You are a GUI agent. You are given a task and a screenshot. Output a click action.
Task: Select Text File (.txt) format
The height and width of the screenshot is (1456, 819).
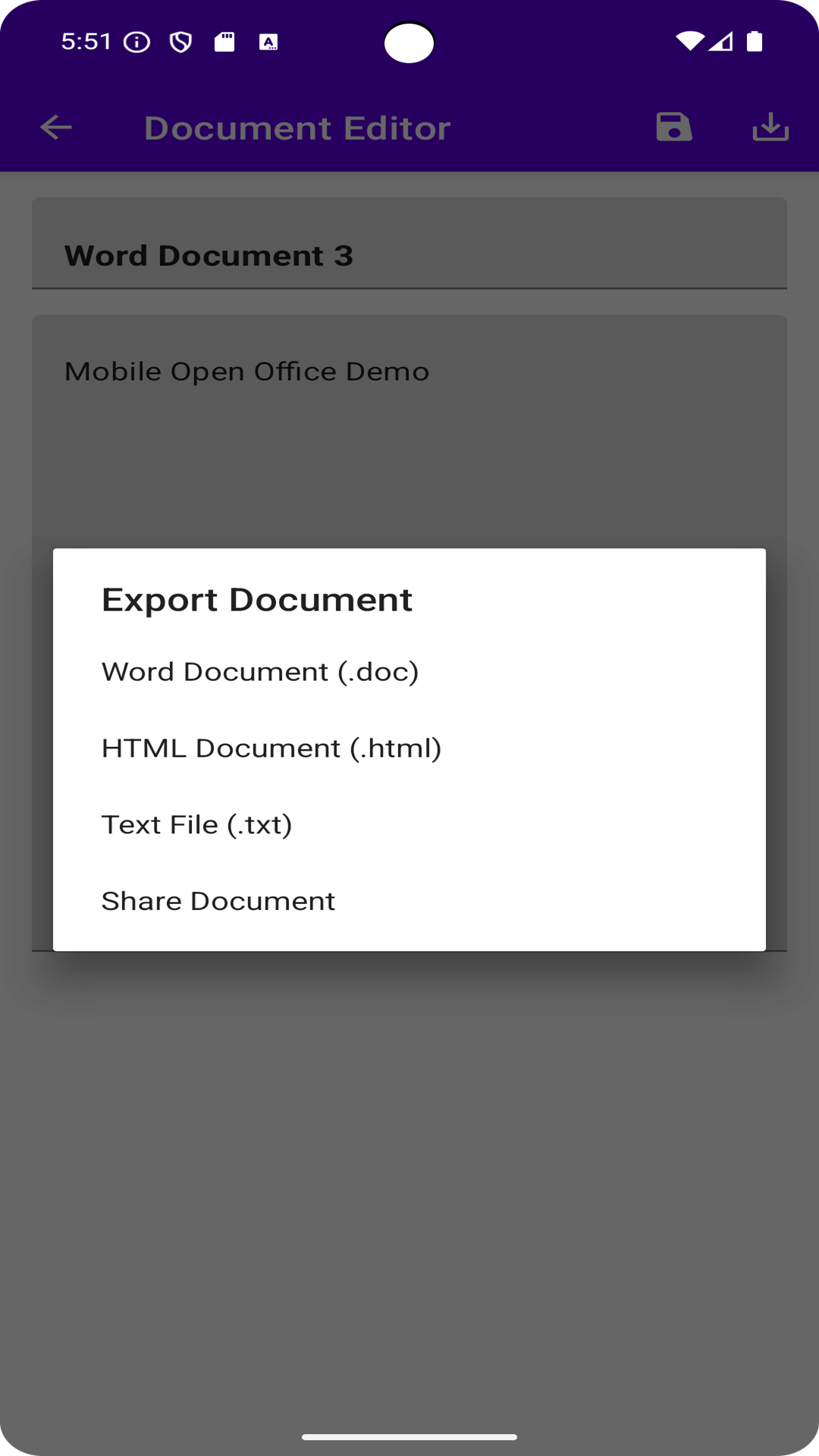tap(197, 824)
